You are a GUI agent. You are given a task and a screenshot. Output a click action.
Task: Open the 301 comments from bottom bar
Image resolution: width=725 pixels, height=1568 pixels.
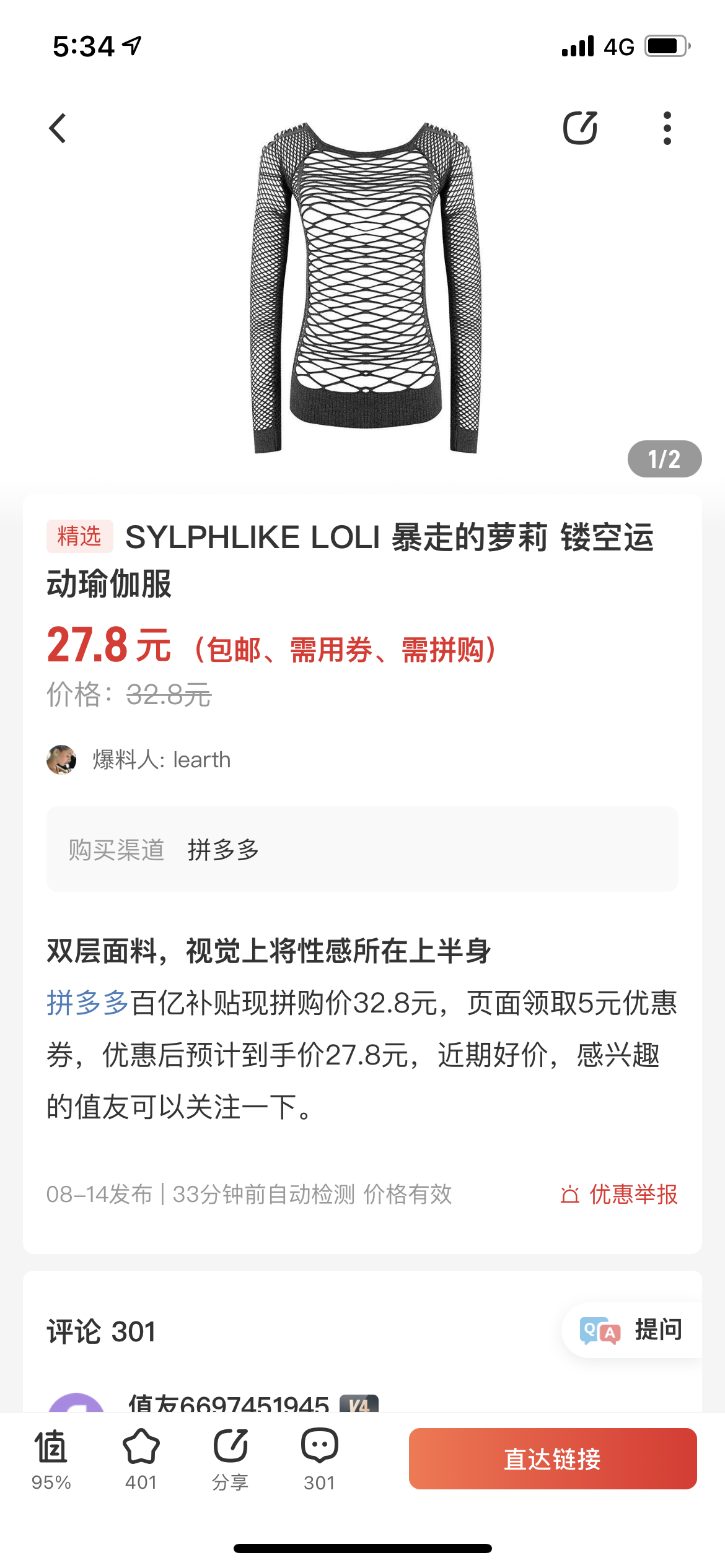[320, 1459]
